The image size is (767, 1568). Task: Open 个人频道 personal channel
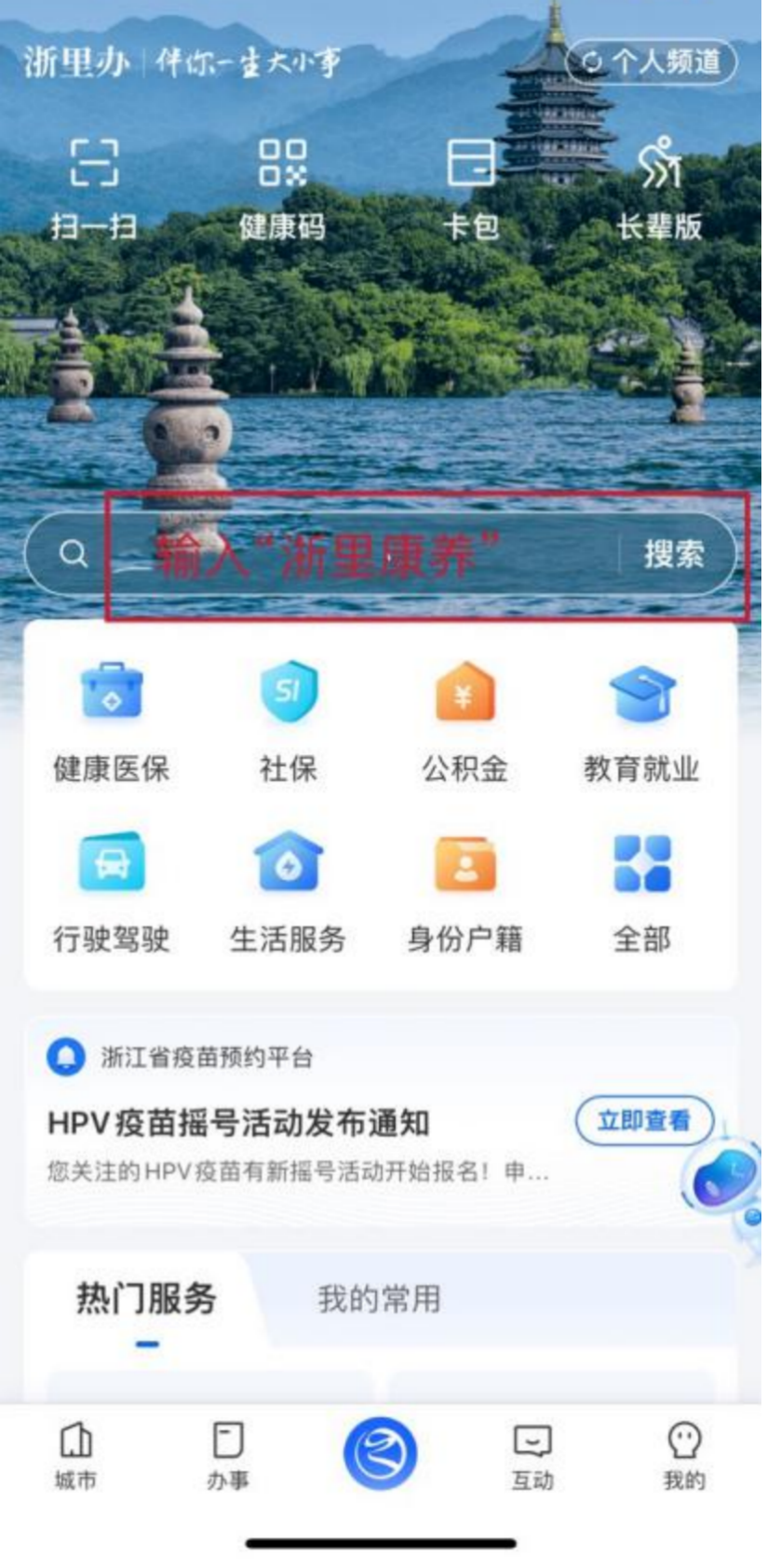652,62
